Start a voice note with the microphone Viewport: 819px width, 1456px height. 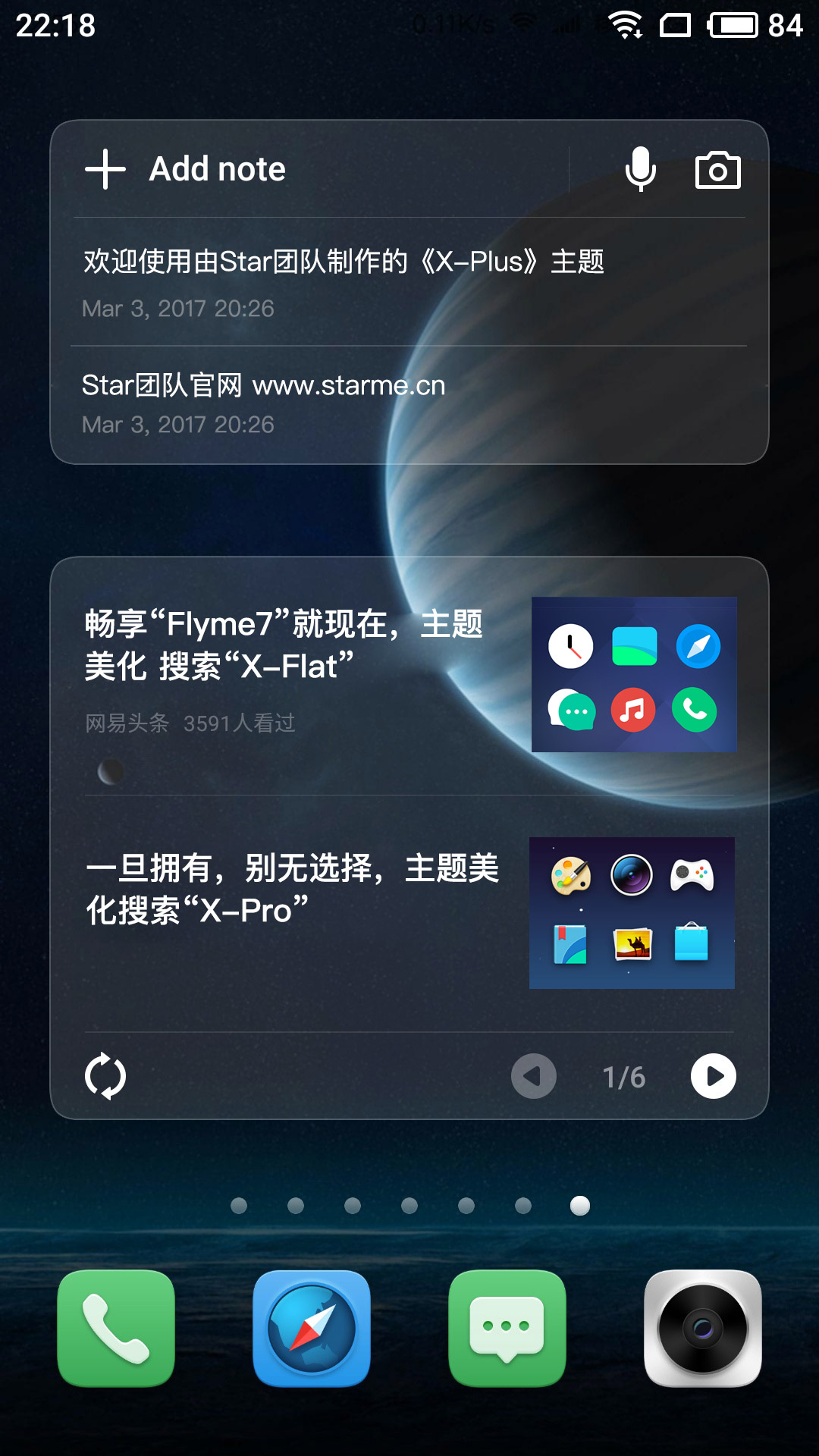[x=640, y=169]
